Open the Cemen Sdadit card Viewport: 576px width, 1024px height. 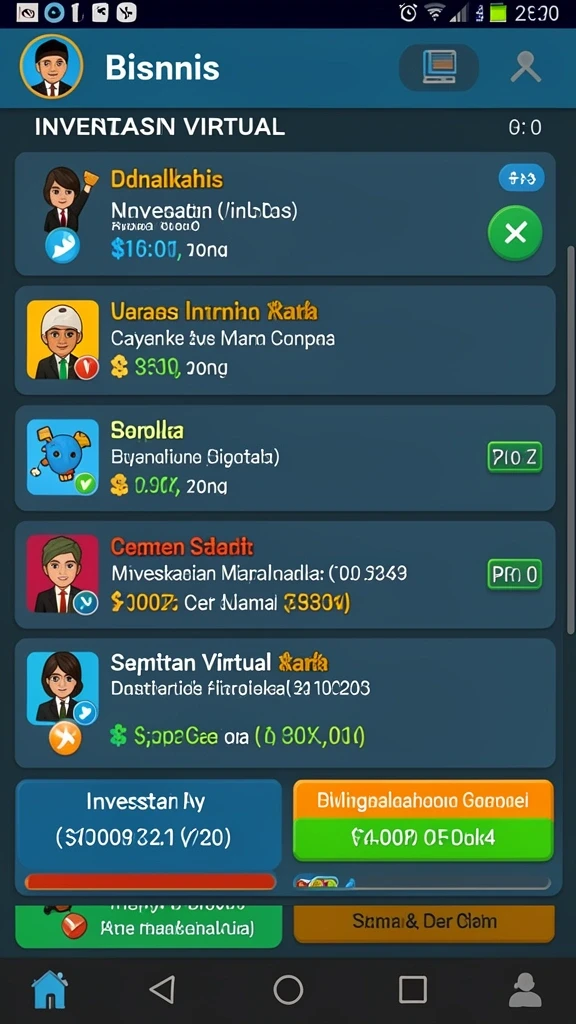(285, 575)
